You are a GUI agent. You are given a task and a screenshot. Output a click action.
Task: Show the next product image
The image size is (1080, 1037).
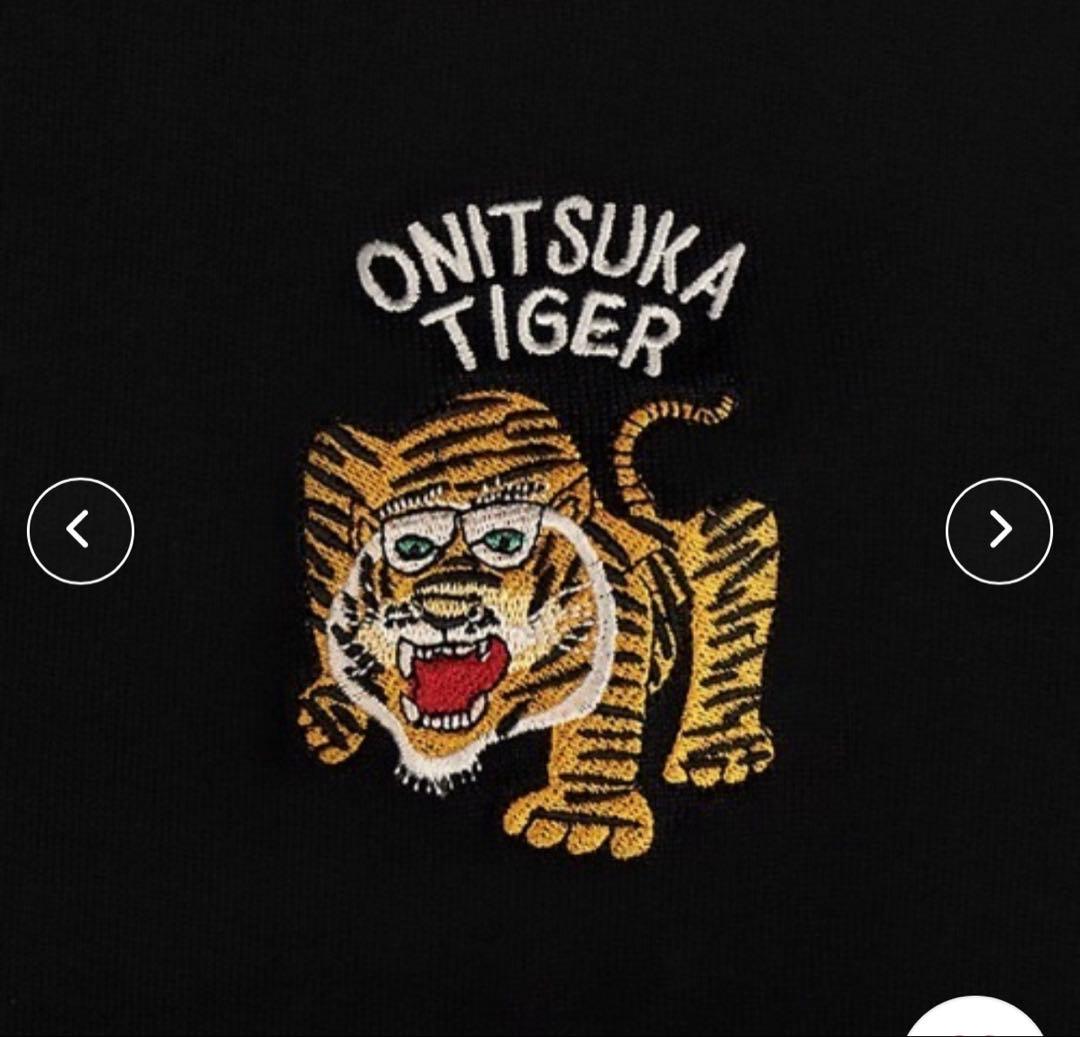(x=998, y=530)
